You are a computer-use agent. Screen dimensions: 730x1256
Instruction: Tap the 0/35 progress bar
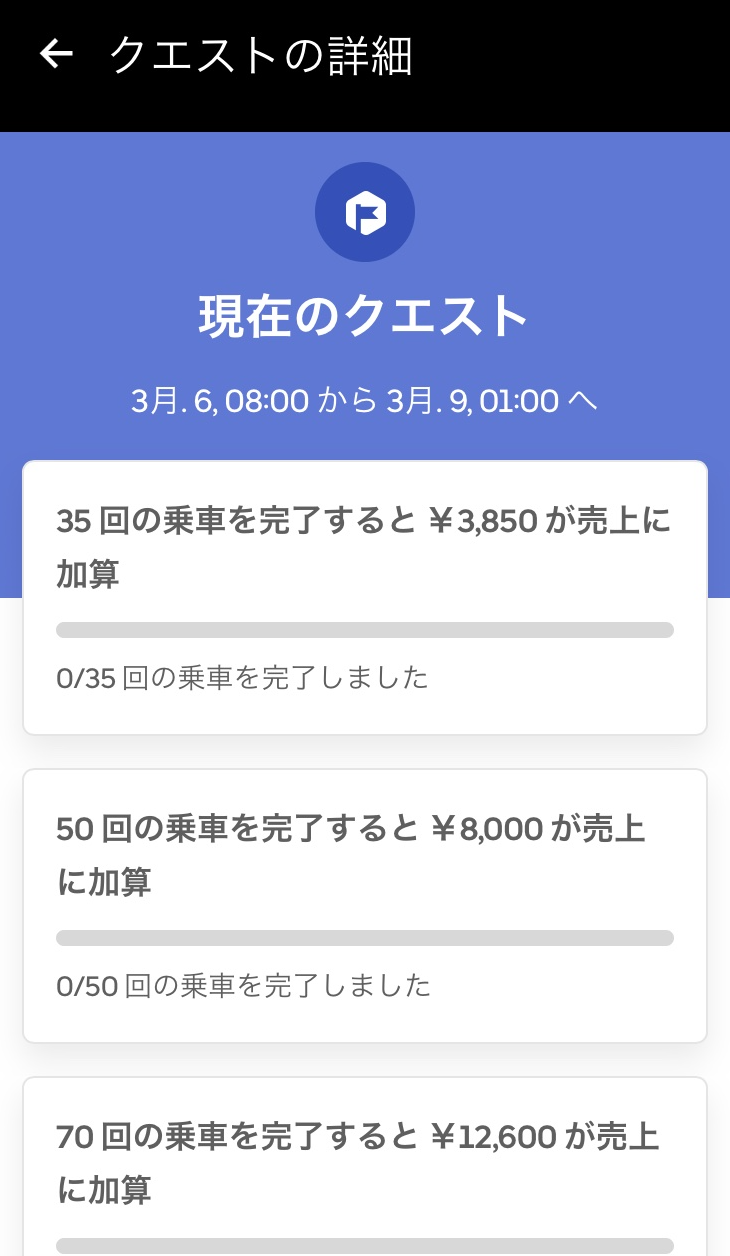point(365,630)
